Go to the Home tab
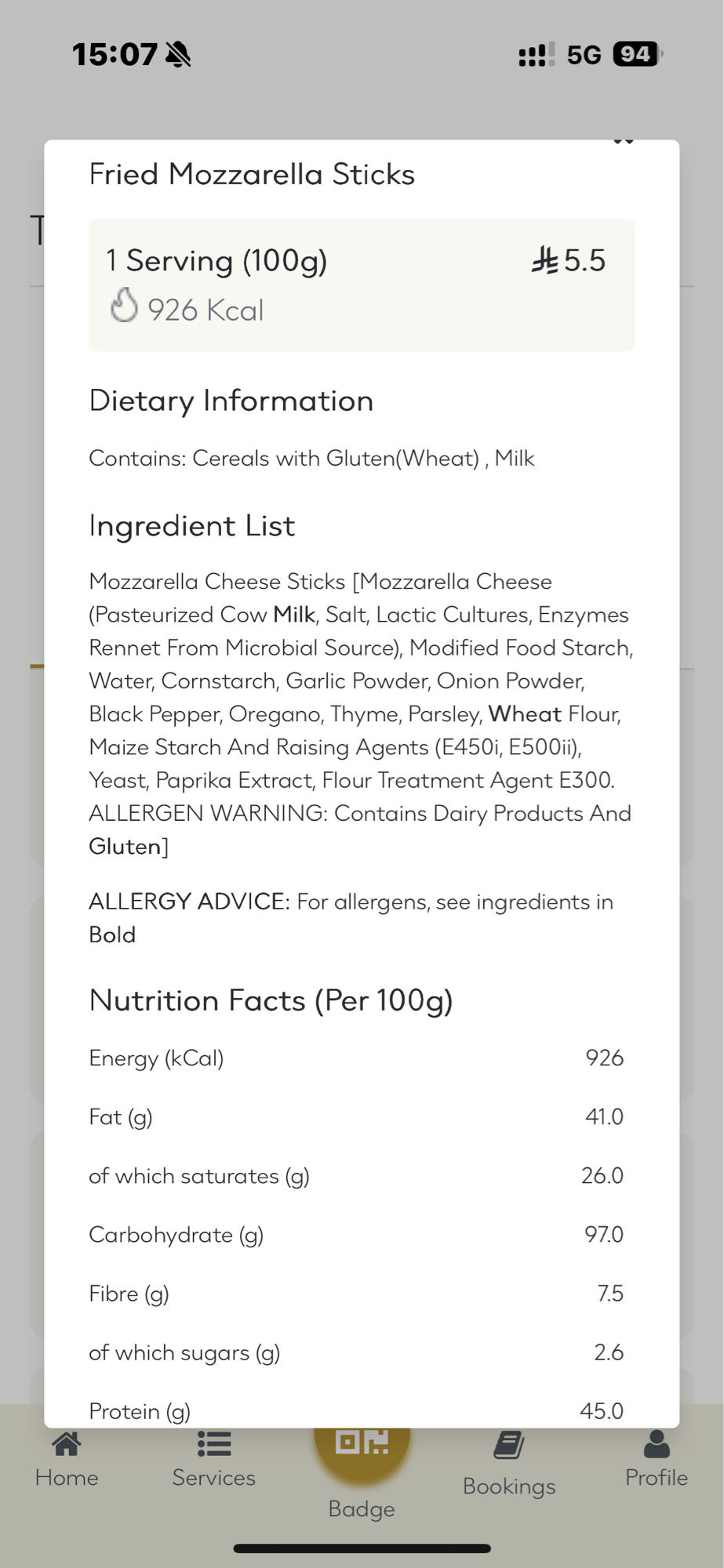 (x=67, y=1460)
